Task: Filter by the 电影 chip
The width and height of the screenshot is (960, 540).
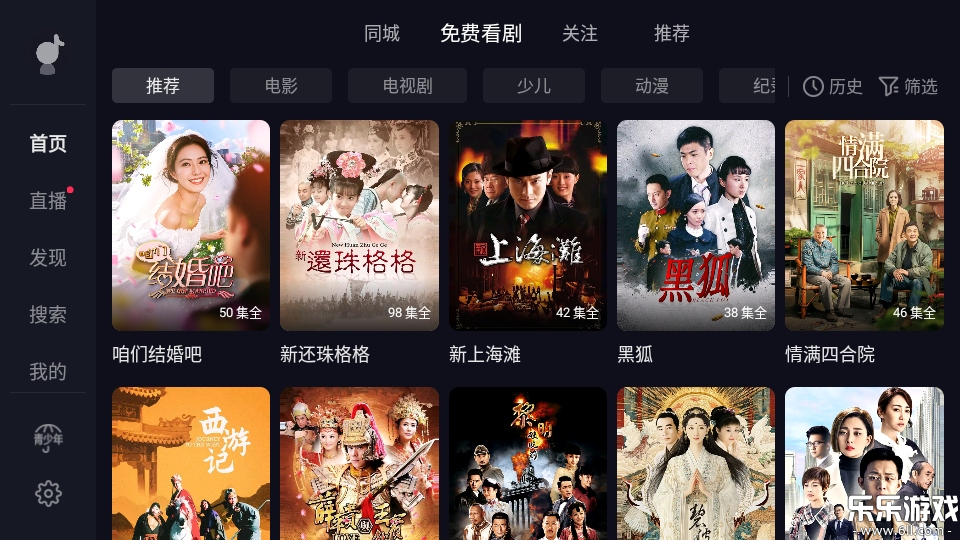Action: pyautogui.click(x=281, y=86)
